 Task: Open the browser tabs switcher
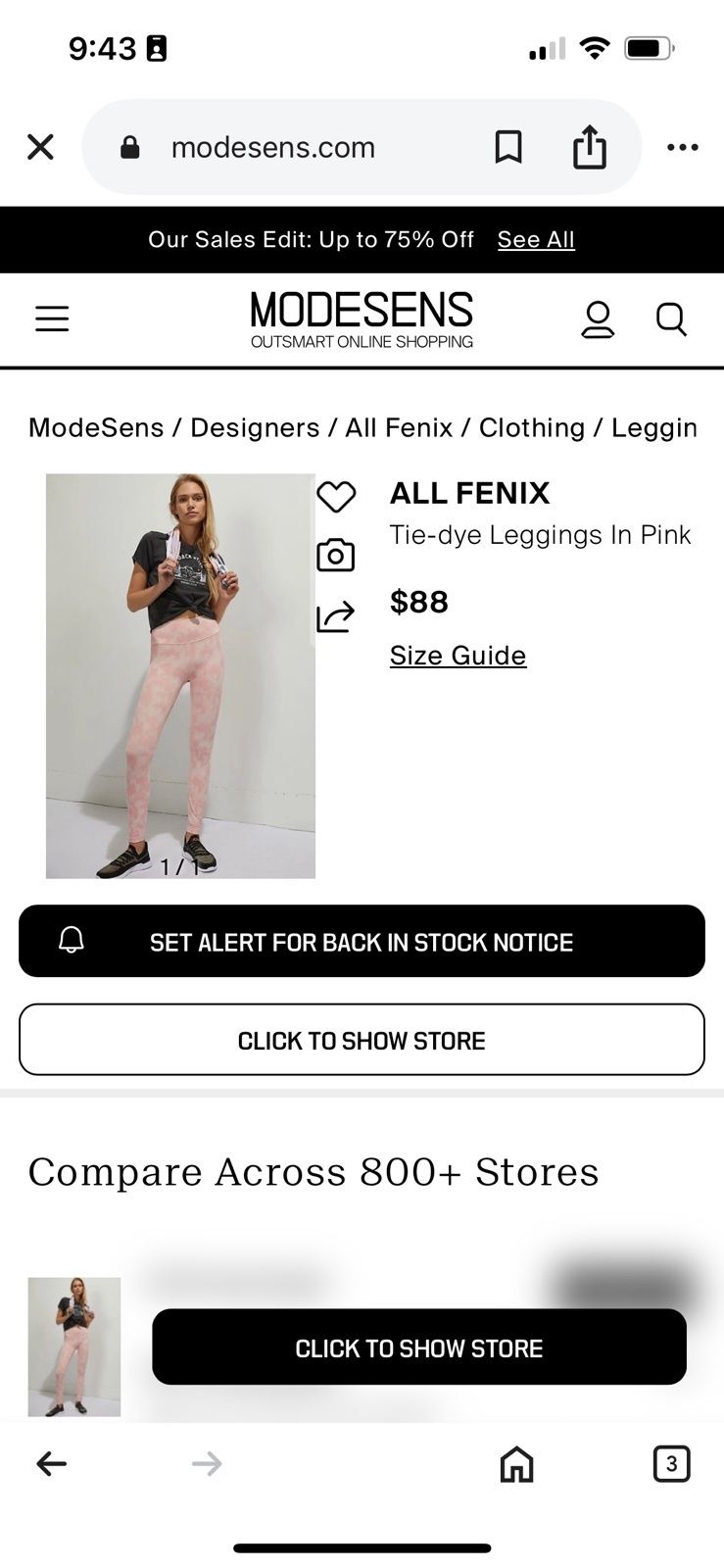click(671, 1463)
